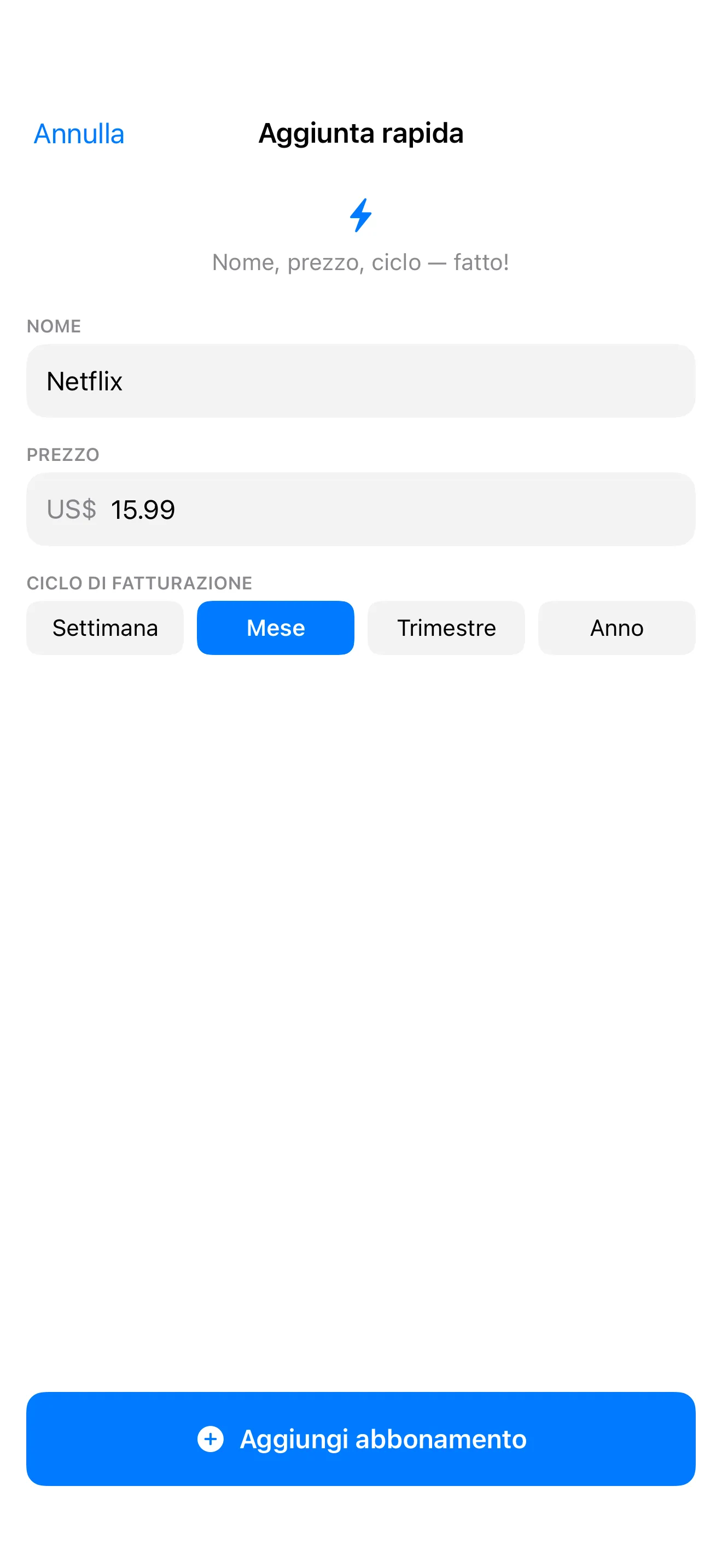Tap the NOME section label
This screenshot has height=1568, width=722.
(x=53, y=326)
